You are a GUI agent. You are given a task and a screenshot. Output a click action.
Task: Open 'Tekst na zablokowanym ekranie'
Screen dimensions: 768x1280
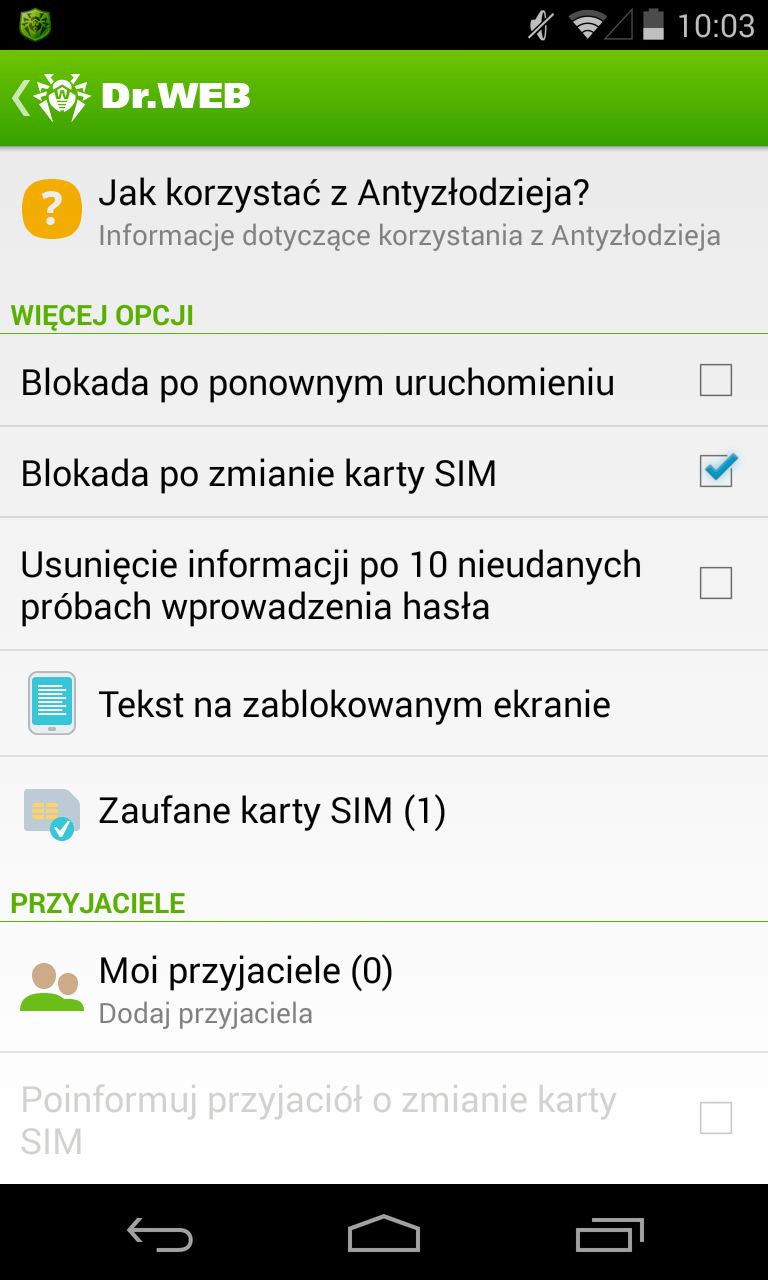(x=384, y=704)
